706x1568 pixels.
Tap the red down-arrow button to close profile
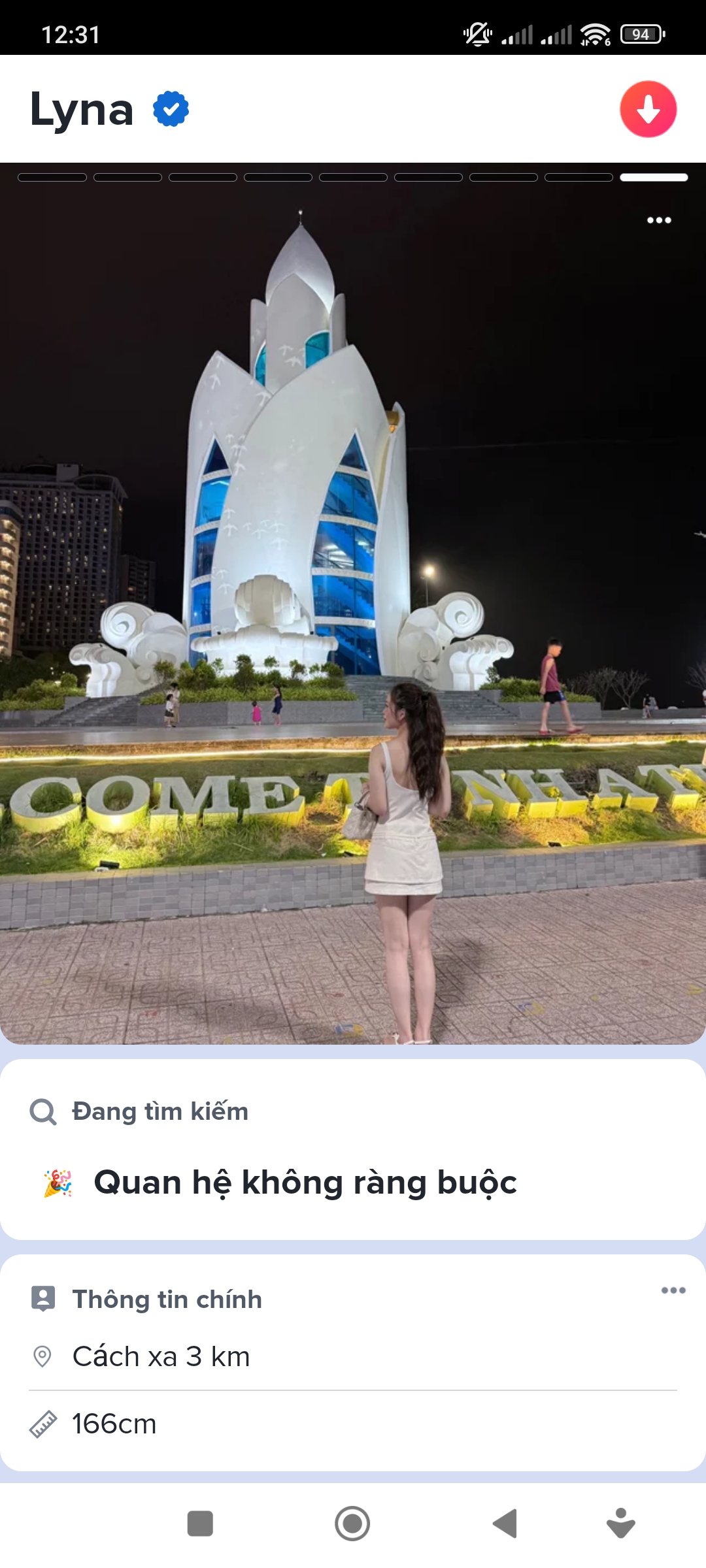(648, 109)
